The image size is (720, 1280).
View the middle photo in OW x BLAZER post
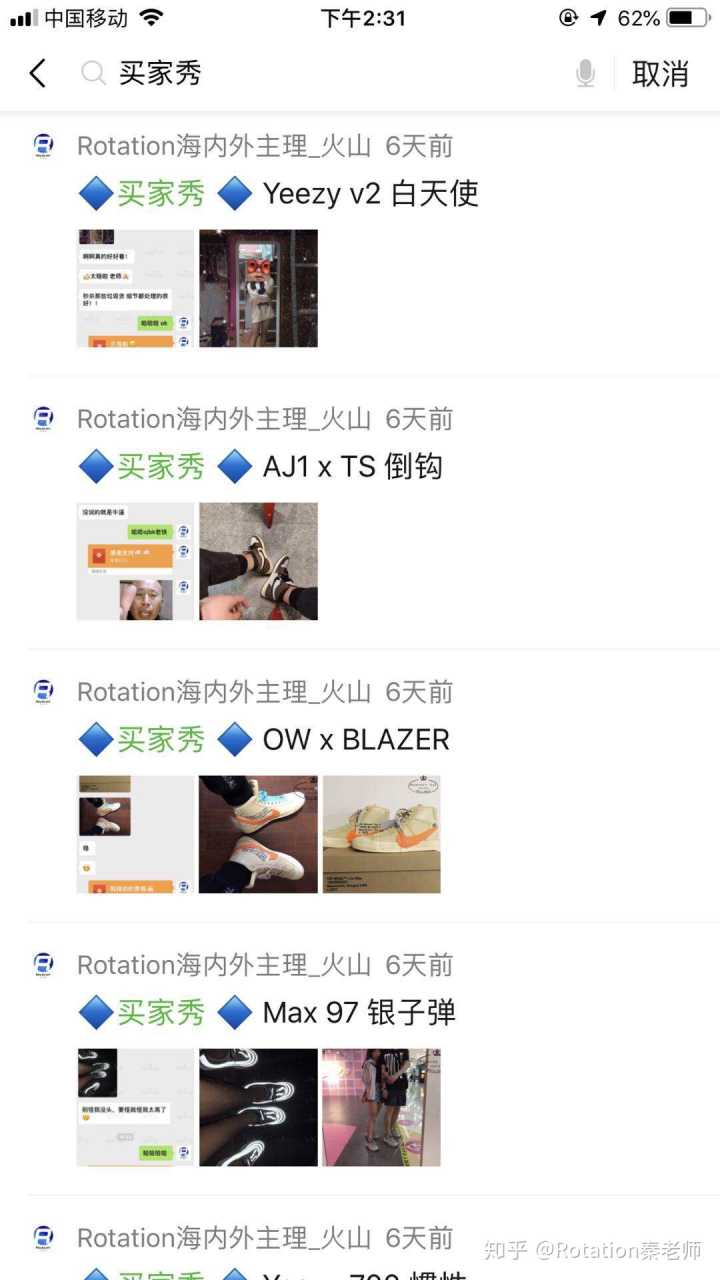tap(258, 834)
